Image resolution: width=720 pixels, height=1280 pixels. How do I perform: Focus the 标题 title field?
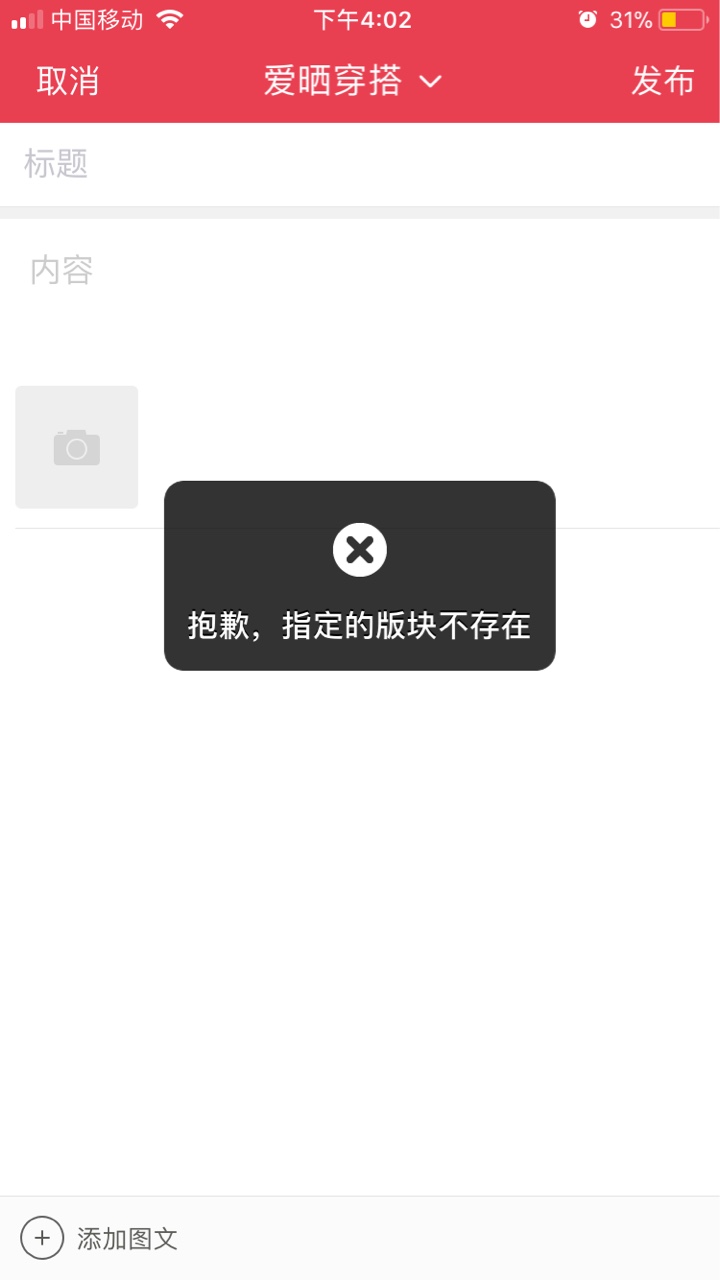click(x=360, y=164)
